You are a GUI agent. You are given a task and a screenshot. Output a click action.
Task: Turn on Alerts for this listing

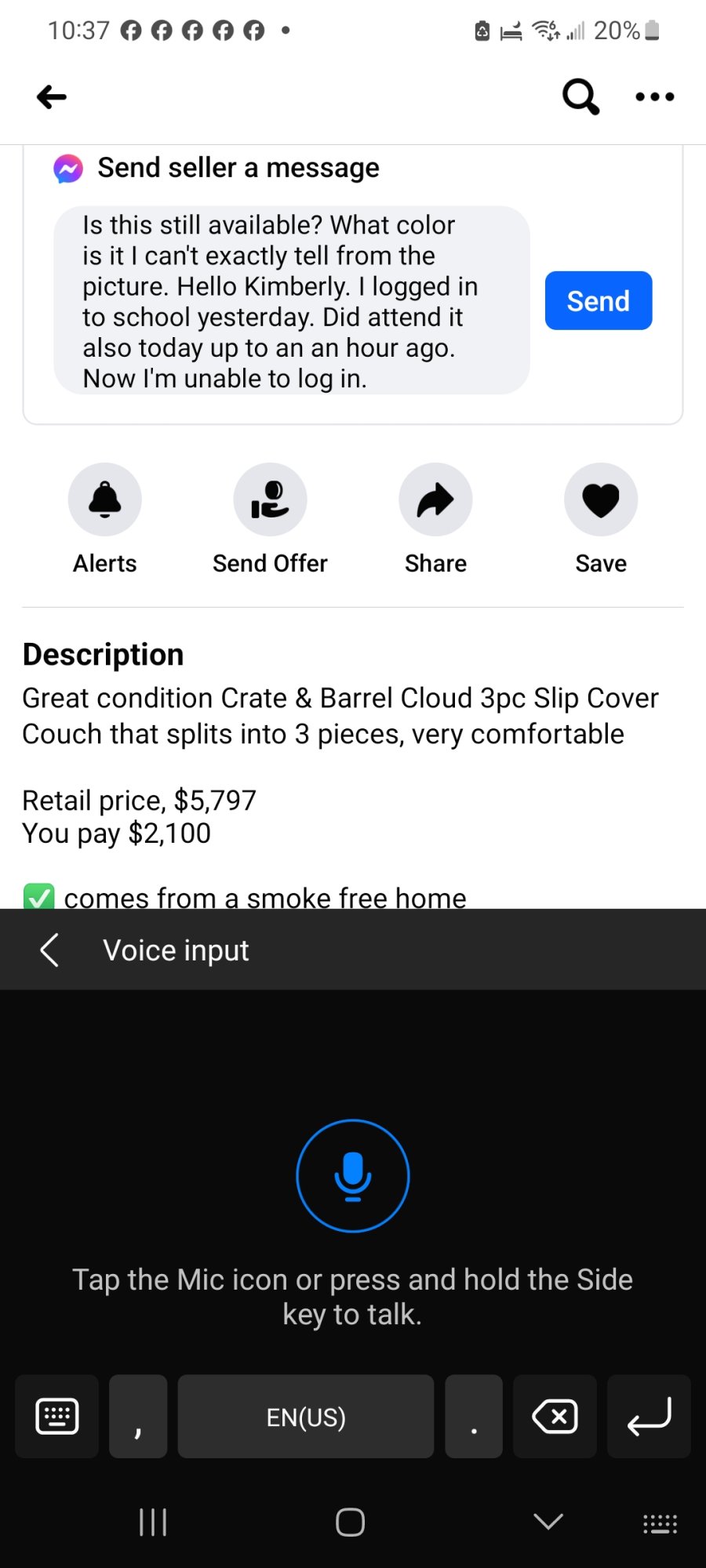[105, 500]
